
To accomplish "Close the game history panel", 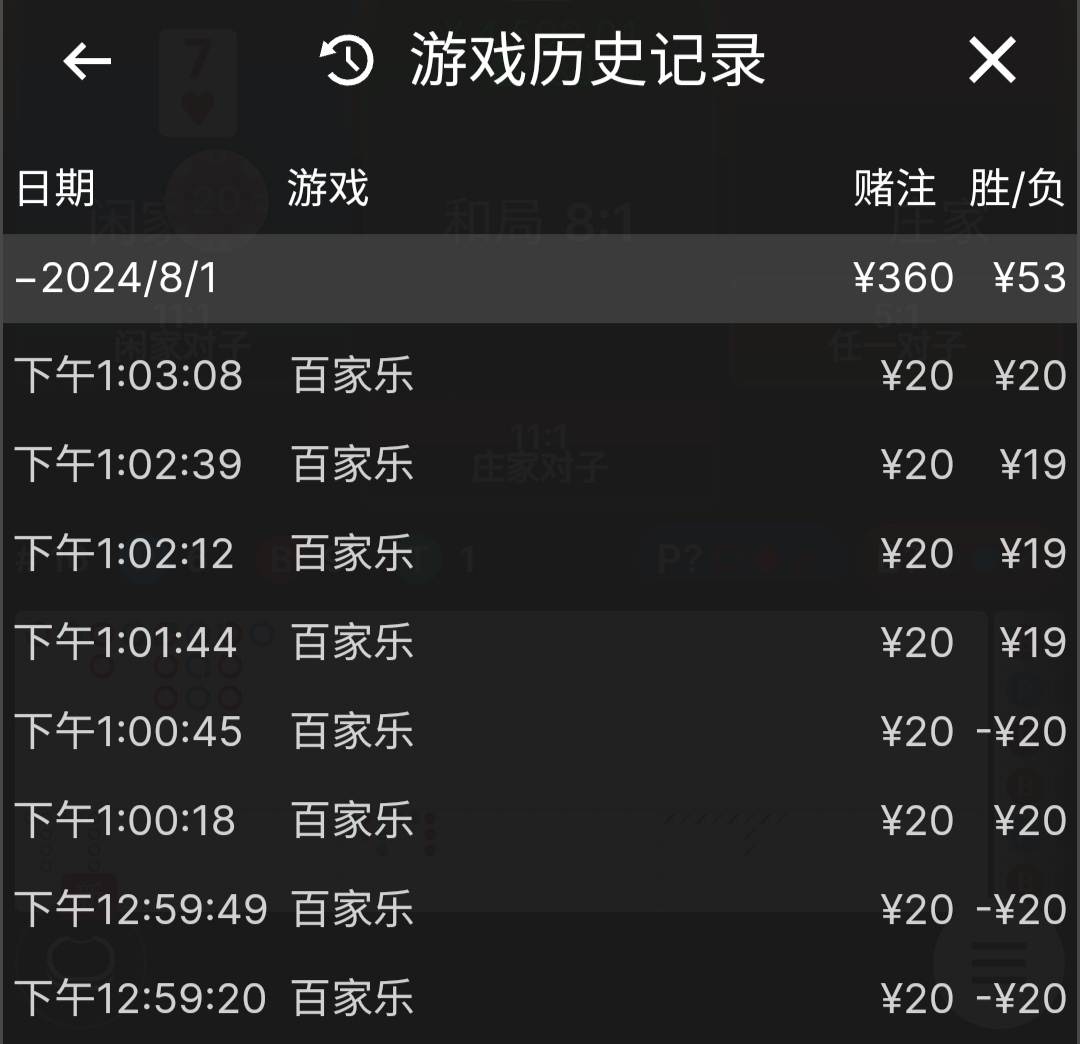I will pyautogui.click(x=992, y=62).
